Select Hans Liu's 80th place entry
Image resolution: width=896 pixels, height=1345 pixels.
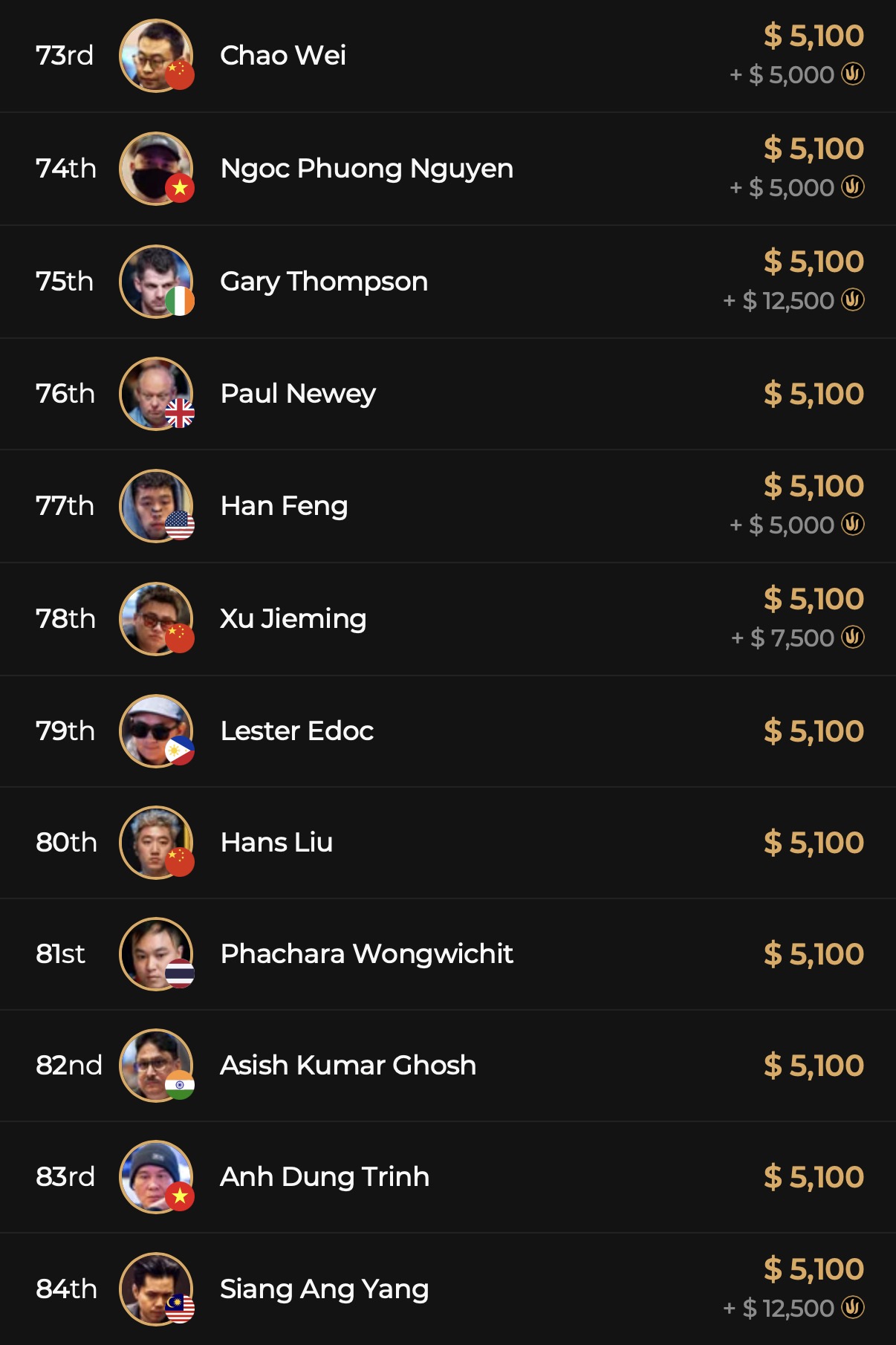point(276,843)
